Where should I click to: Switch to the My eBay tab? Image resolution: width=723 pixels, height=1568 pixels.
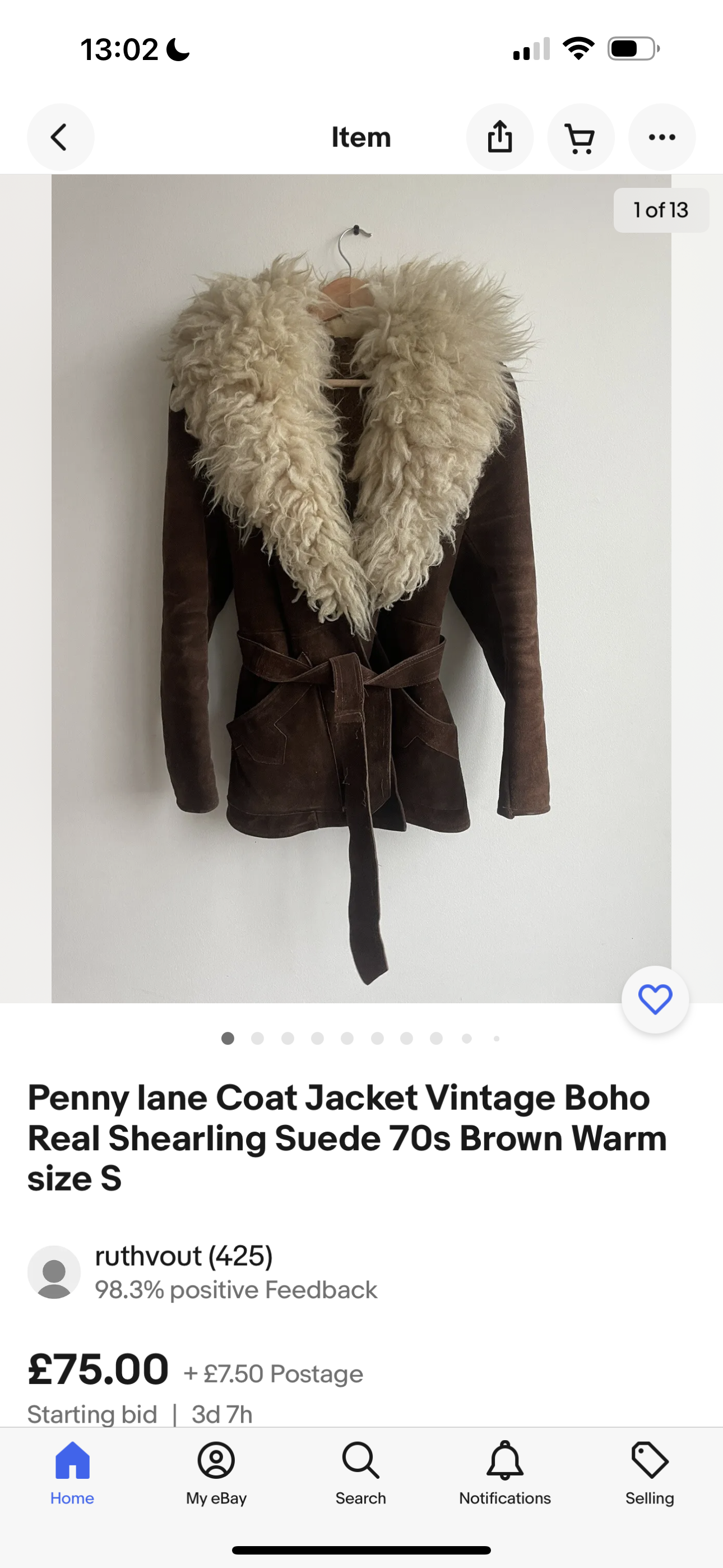click(x=216, y=1473)
